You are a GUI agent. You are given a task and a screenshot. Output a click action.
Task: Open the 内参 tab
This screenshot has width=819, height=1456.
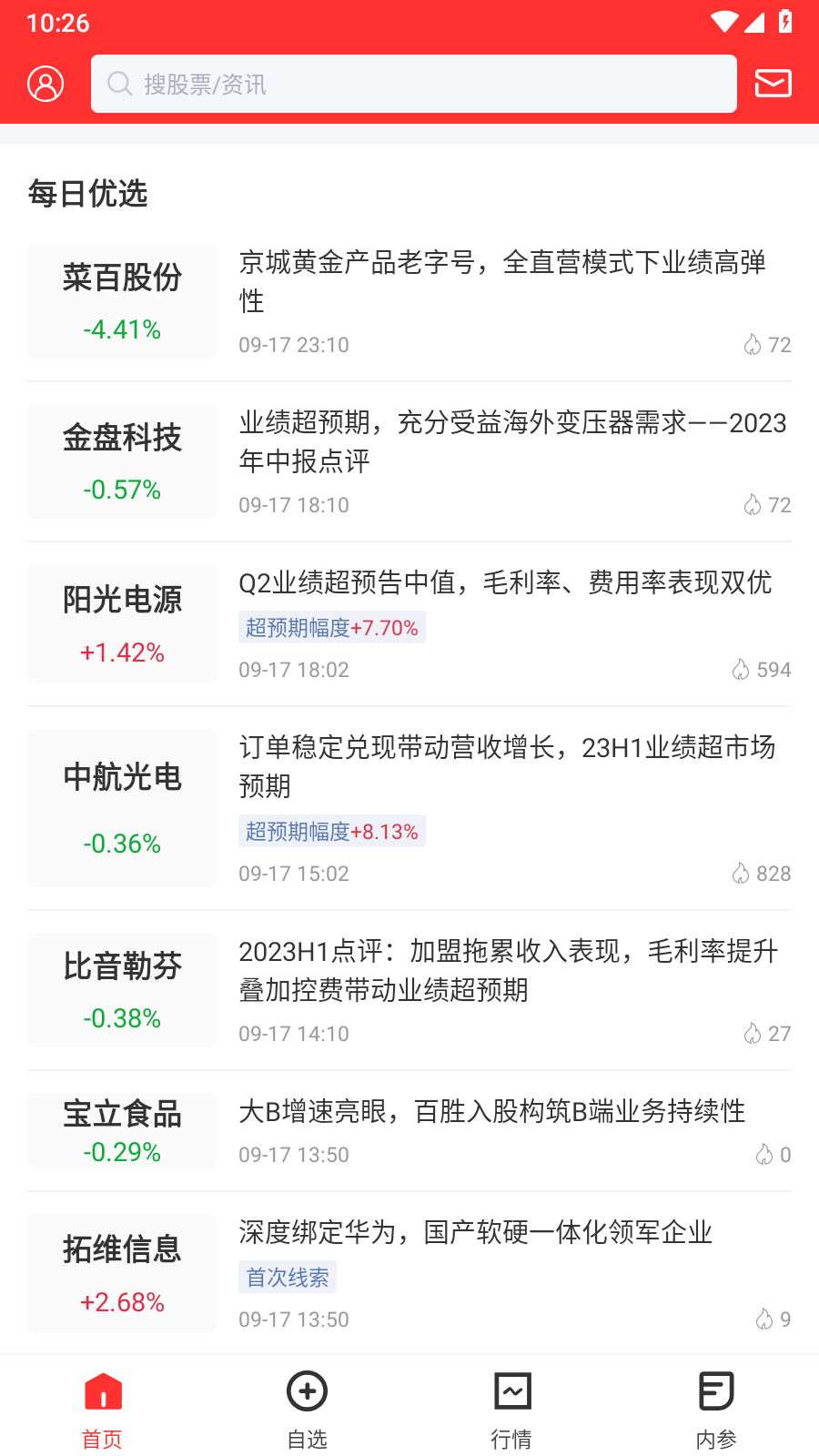pos(716,1409)
